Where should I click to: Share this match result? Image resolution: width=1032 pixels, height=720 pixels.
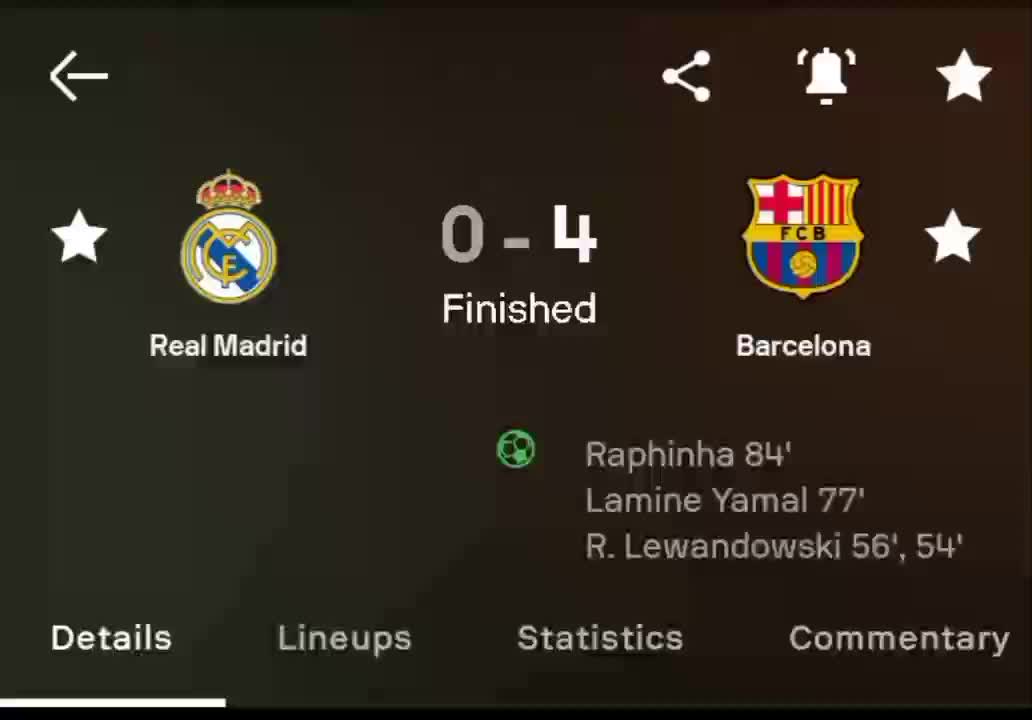click(686, 77)
